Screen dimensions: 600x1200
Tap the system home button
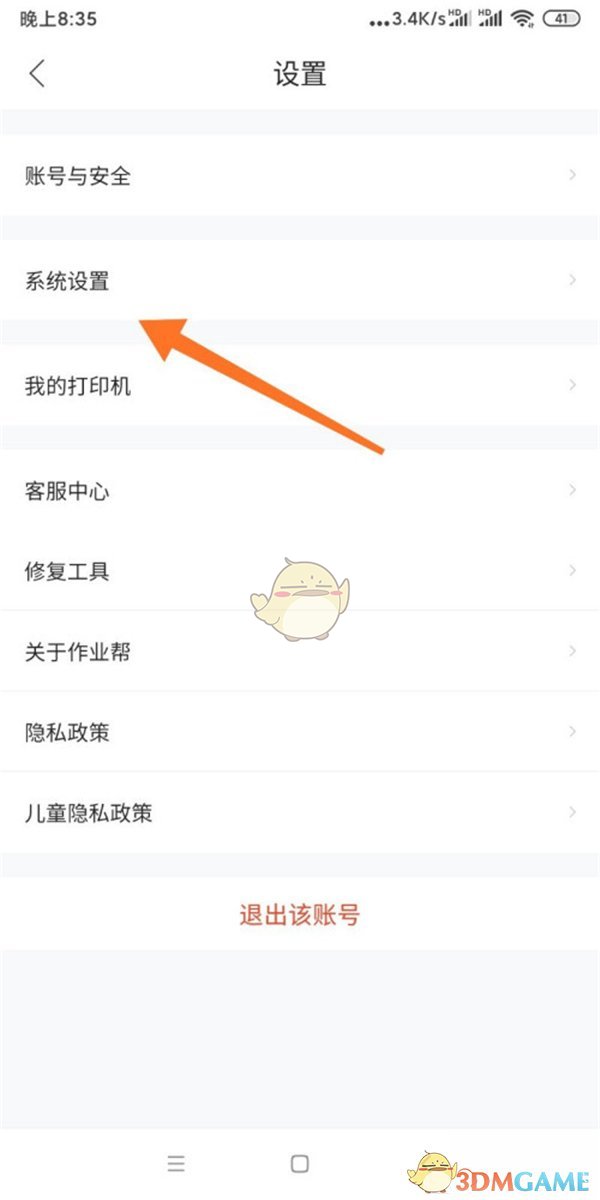click(299, 1163)
